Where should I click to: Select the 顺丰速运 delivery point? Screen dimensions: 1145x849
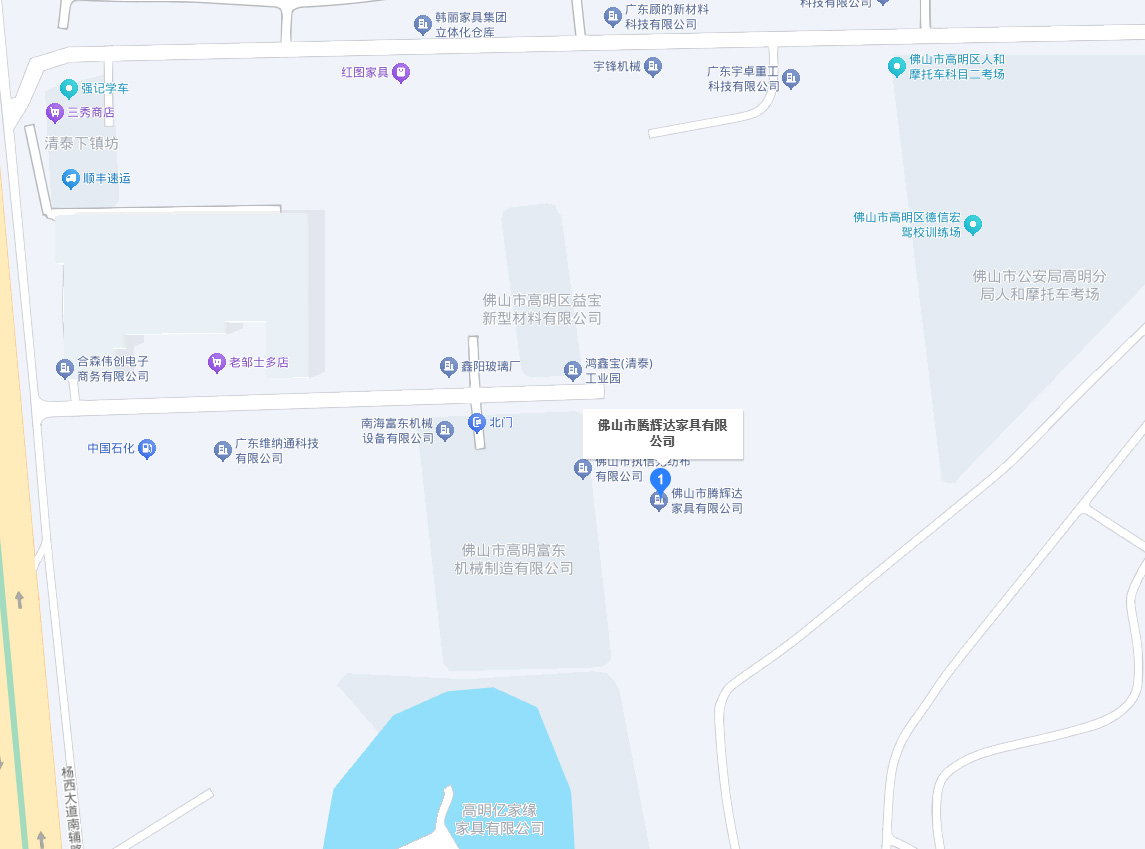70,179
